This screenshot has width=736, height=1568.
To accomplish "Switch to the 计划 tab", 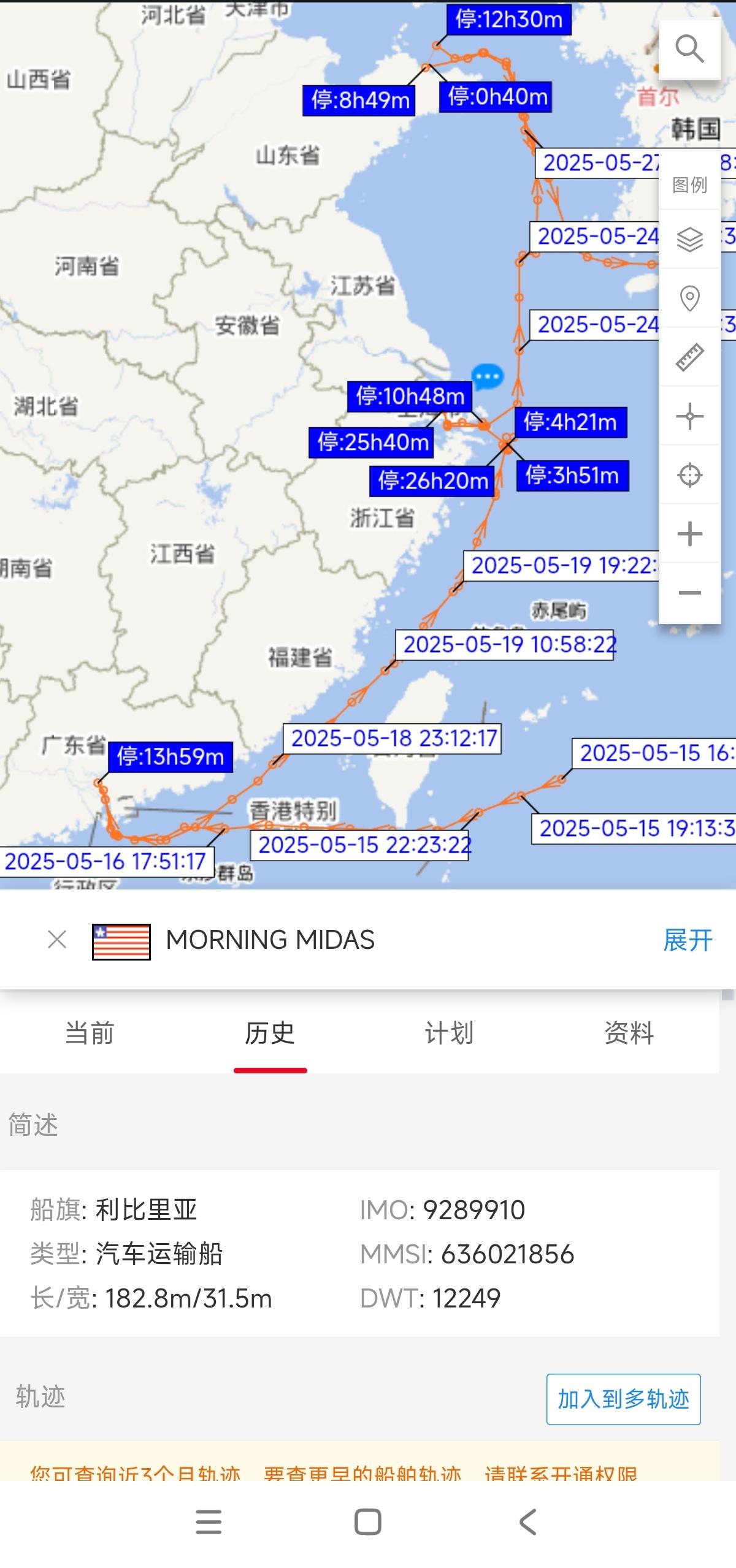I will click(x=449, y=1033).
